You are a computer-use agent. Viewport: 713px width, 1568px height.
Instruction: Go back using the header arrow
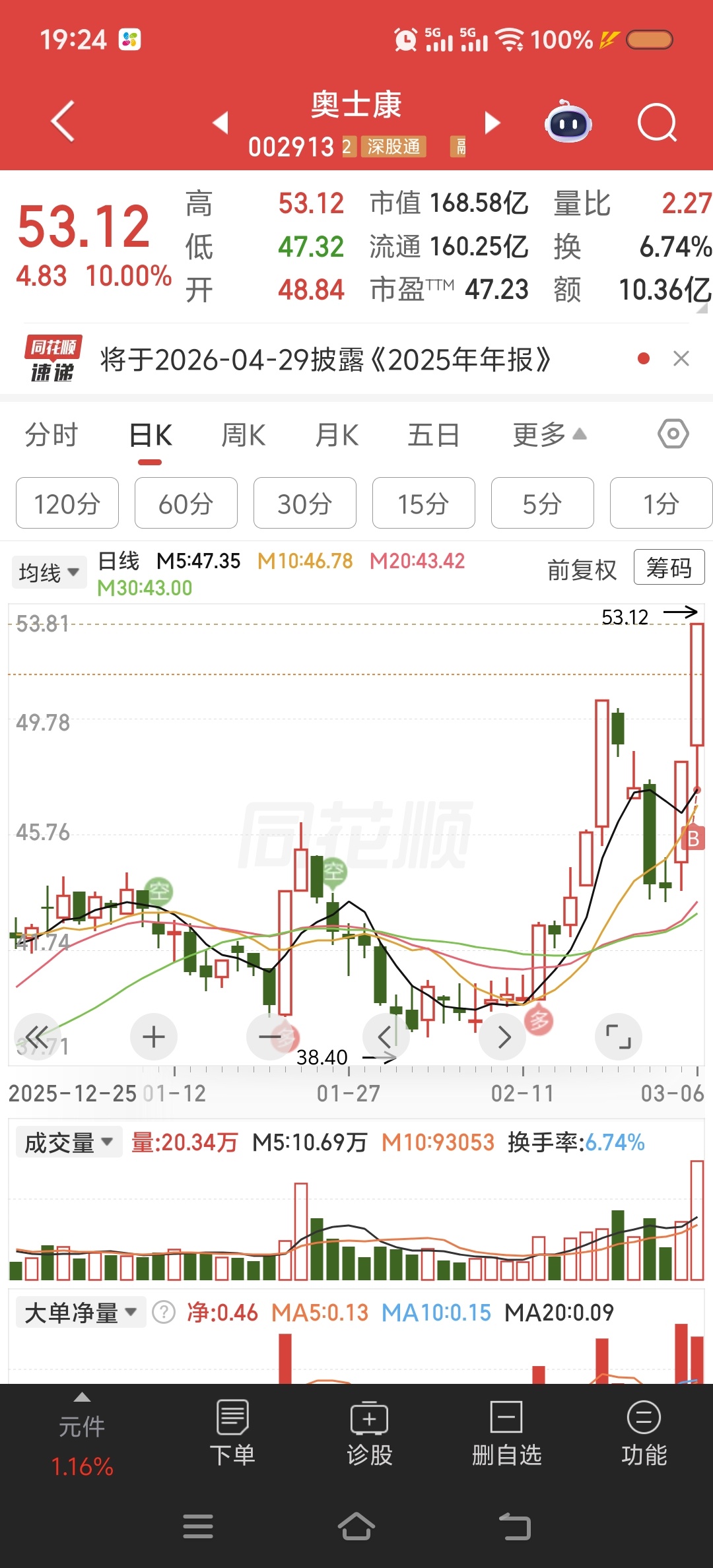(x=63, y=121)
